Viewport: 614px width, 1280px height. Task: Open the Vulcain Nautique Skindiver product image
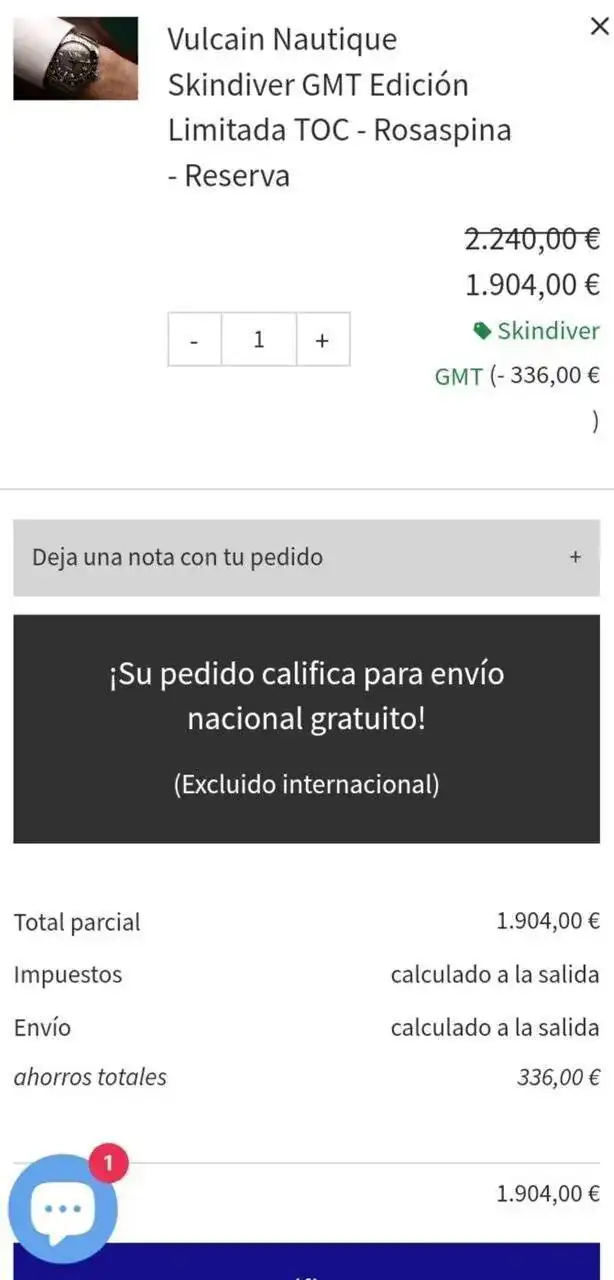pyautogui.click(x=75, y=58)
